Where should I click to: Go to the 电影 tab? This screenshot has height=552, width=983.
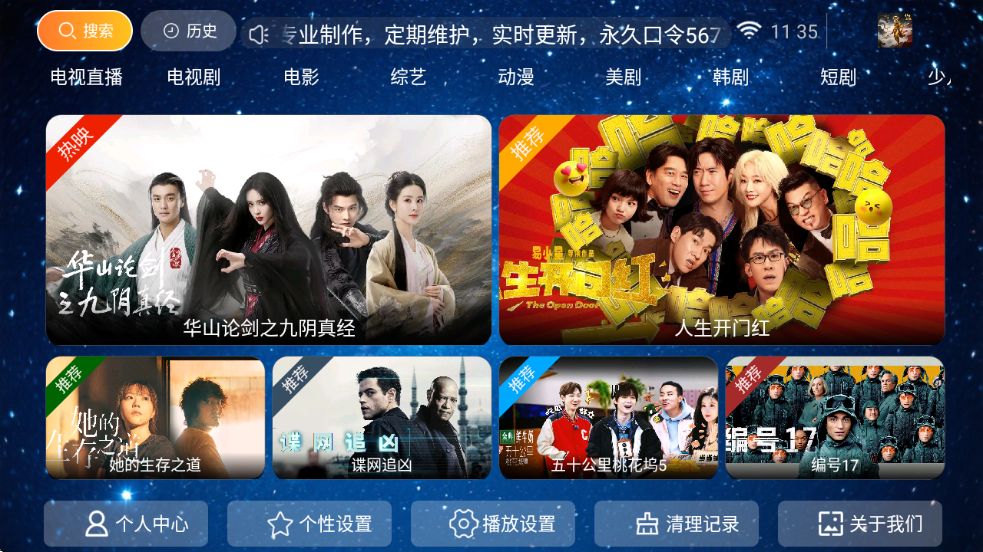click(x=301, y=77)
